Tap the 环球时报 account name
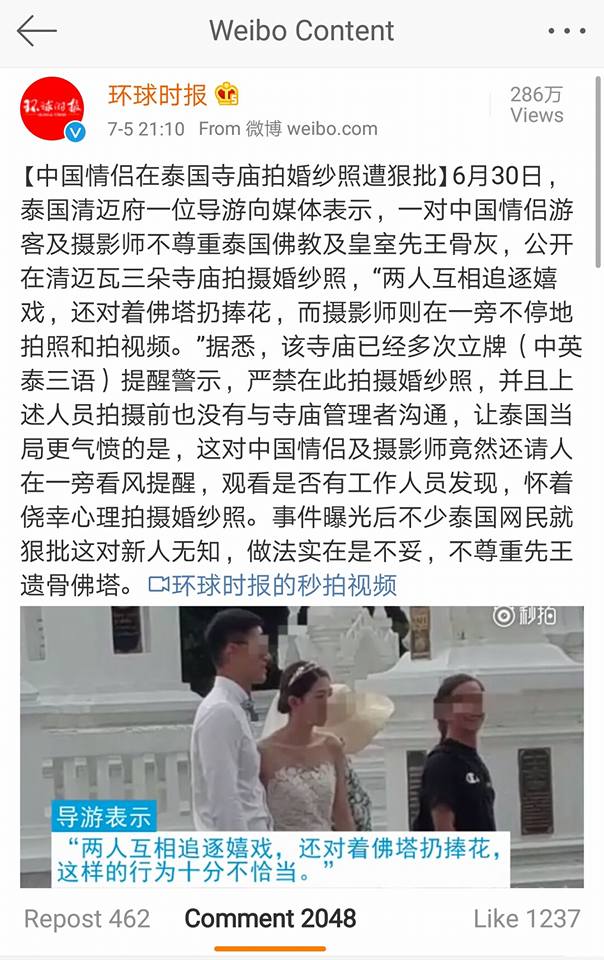 157,95
